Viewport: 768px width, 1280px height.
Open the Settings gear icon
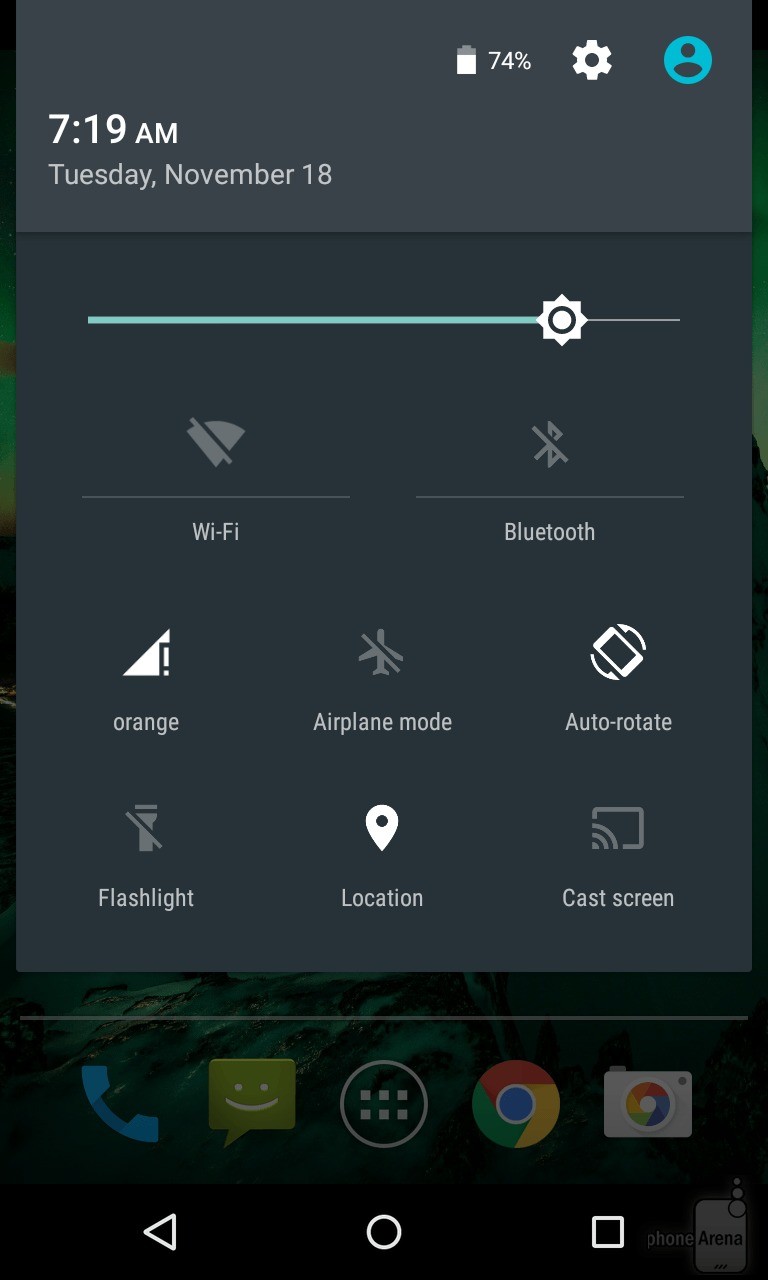pos(591,59)
